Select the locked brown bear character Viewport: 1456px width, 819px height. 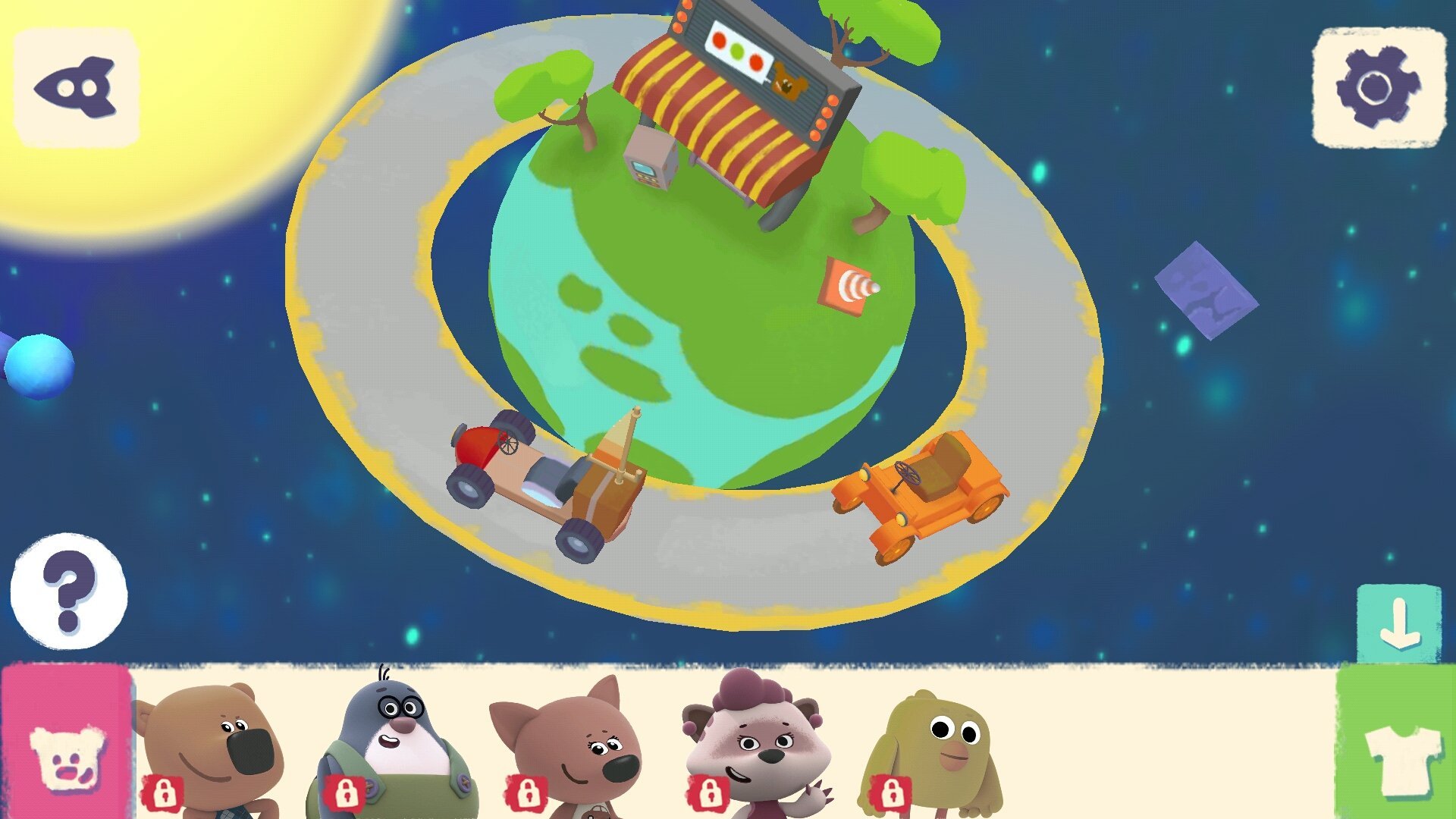pos(212,747)
